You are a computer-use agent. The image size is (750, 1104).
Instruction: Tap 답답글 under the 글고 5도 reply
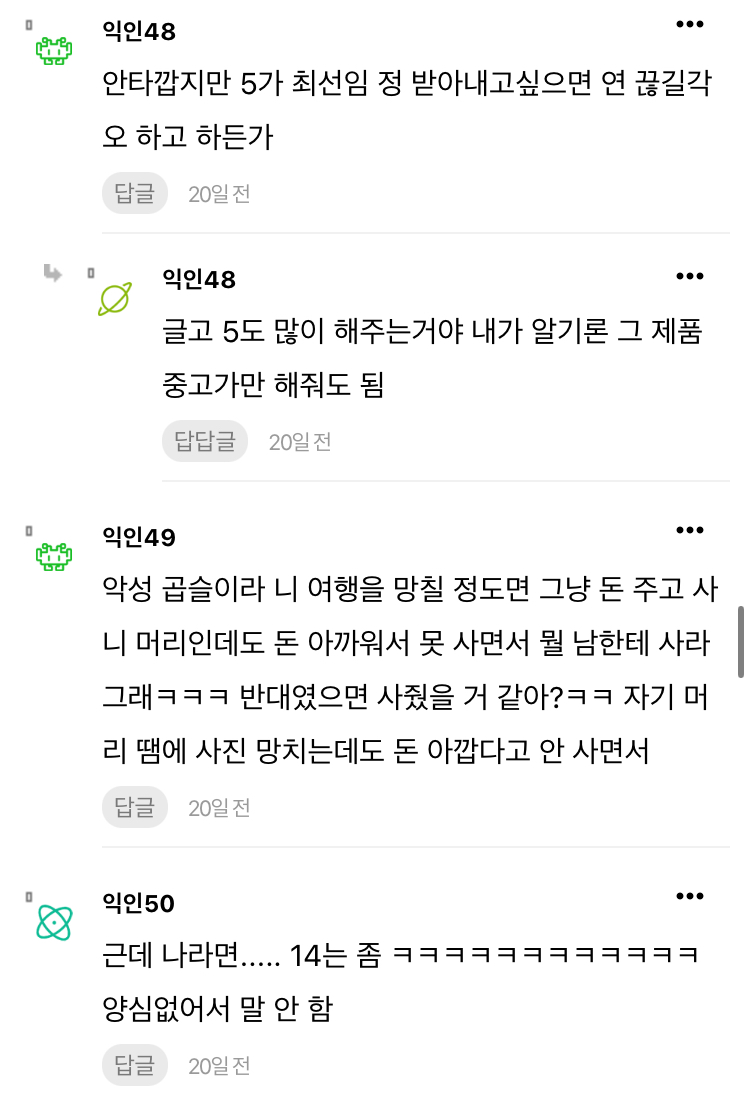click(x=204, y=441)
